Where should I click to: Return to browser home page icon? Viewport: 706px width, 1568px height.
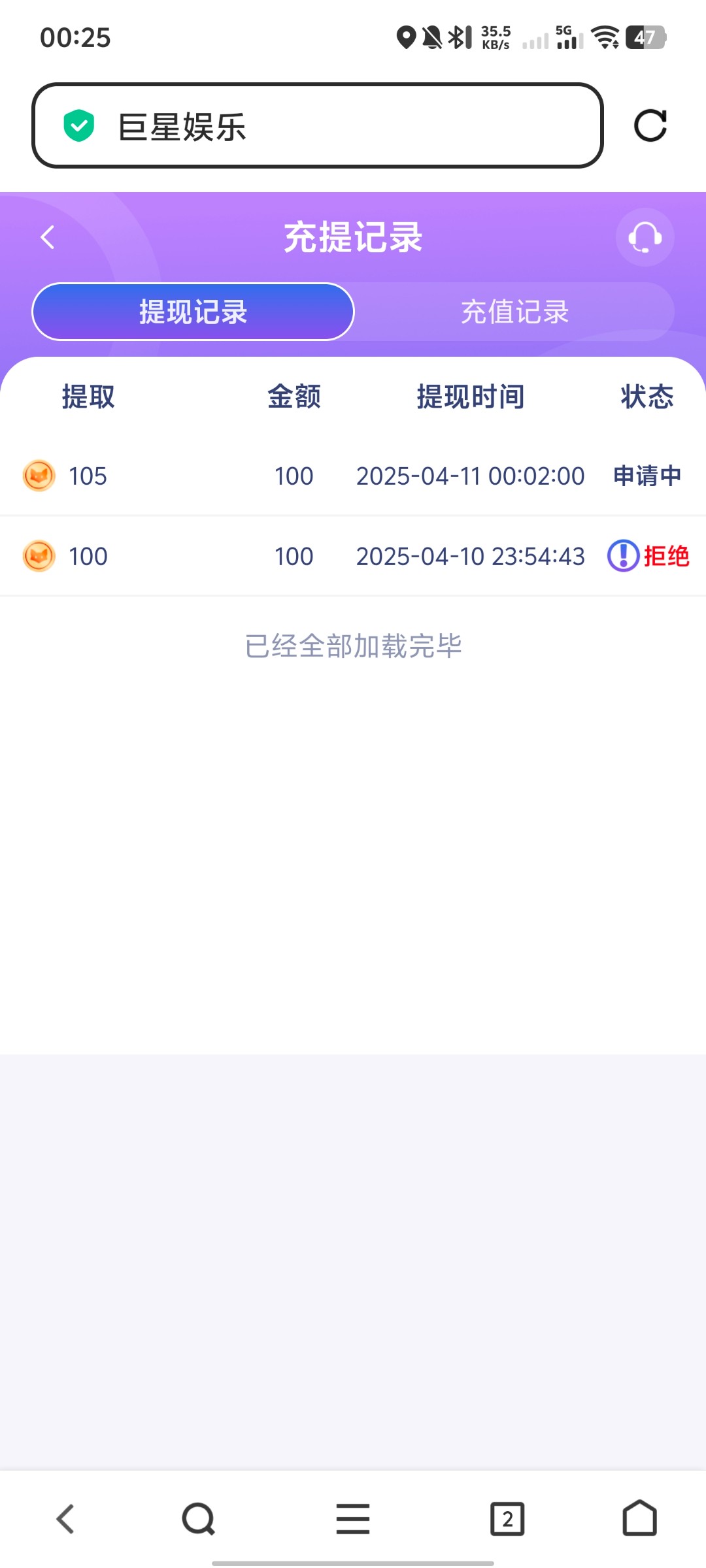(x=639, y=1518)
